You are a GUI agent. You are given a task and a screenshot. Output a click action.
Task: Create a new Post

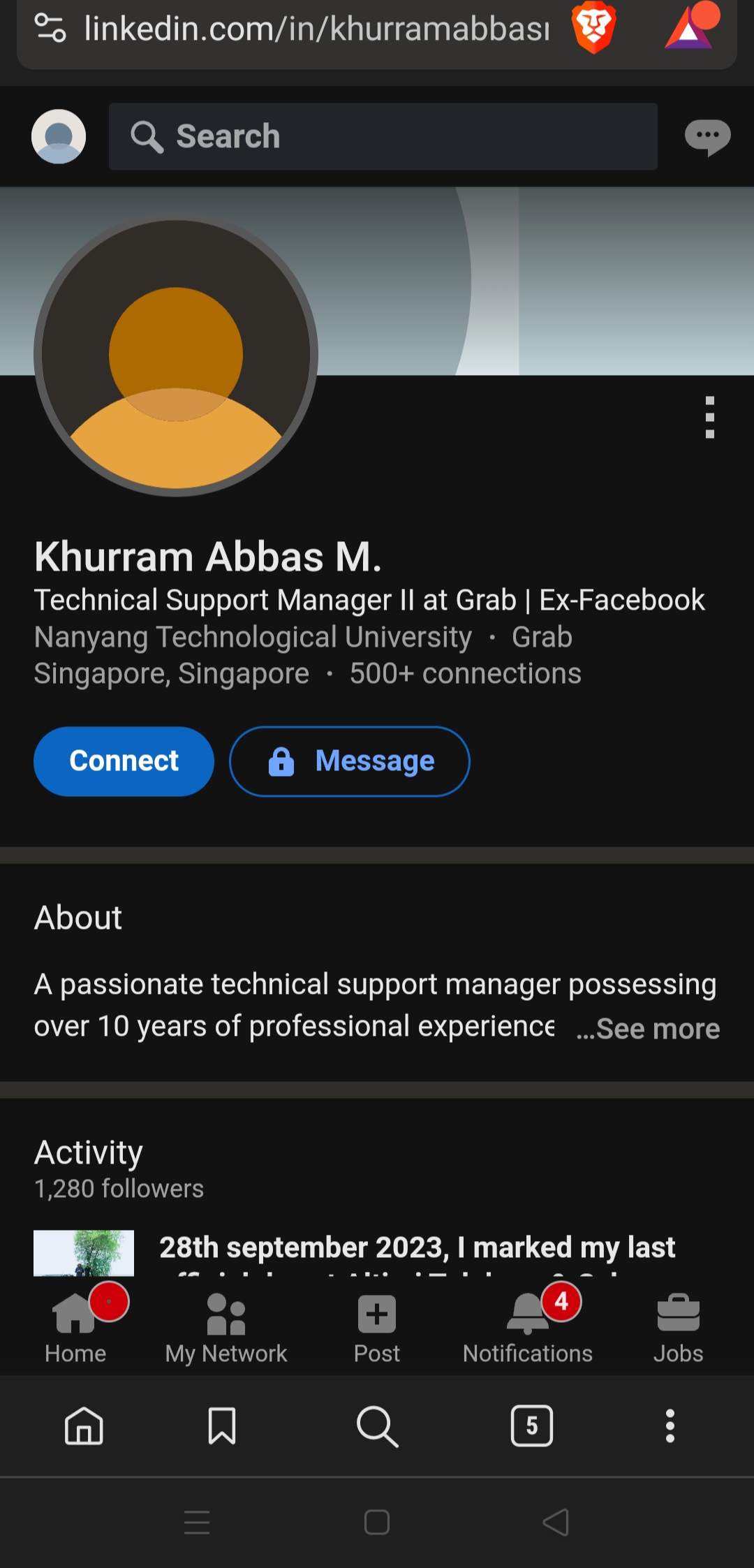point(377,1327)
